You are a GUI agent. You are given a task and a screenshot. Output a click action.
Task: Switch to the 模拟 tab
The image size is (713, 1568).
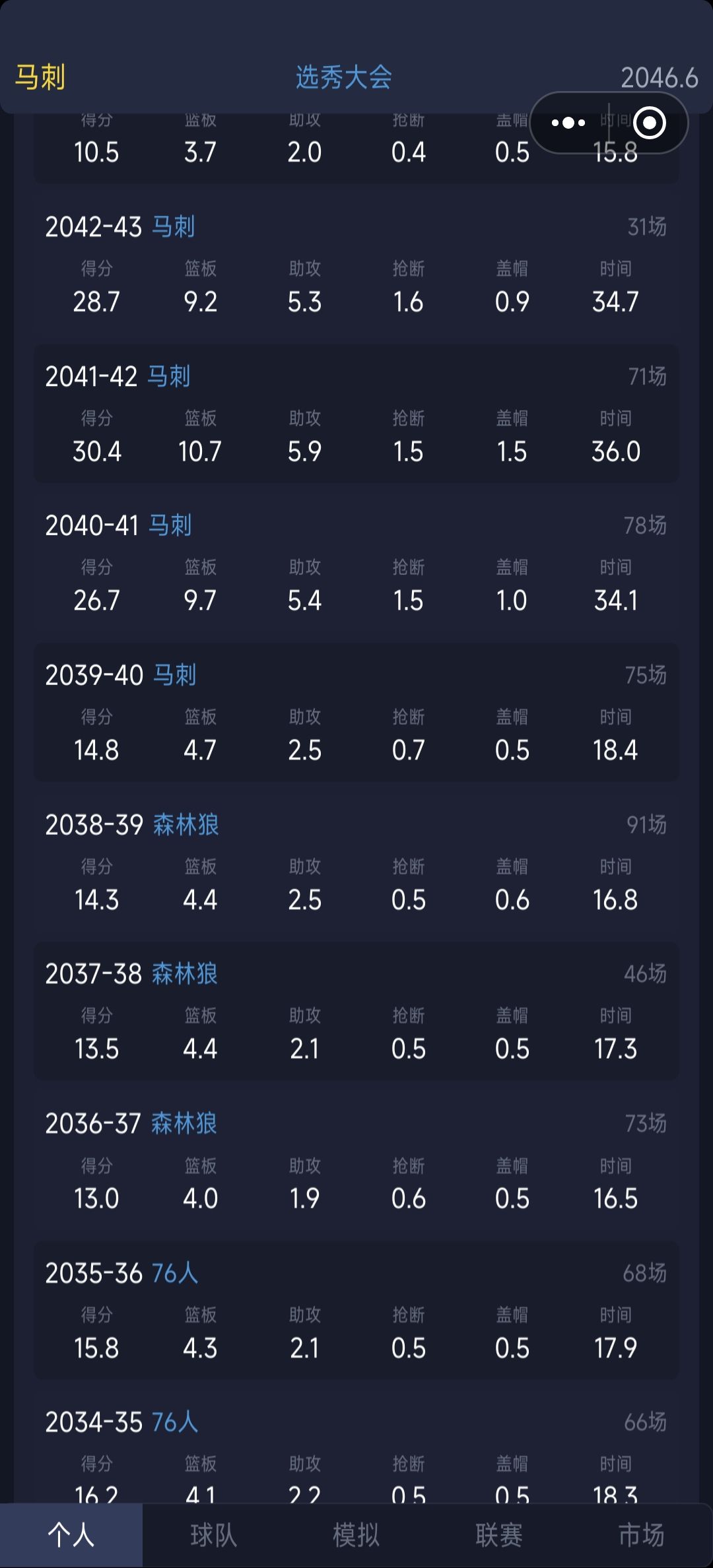coord(356,1535)
